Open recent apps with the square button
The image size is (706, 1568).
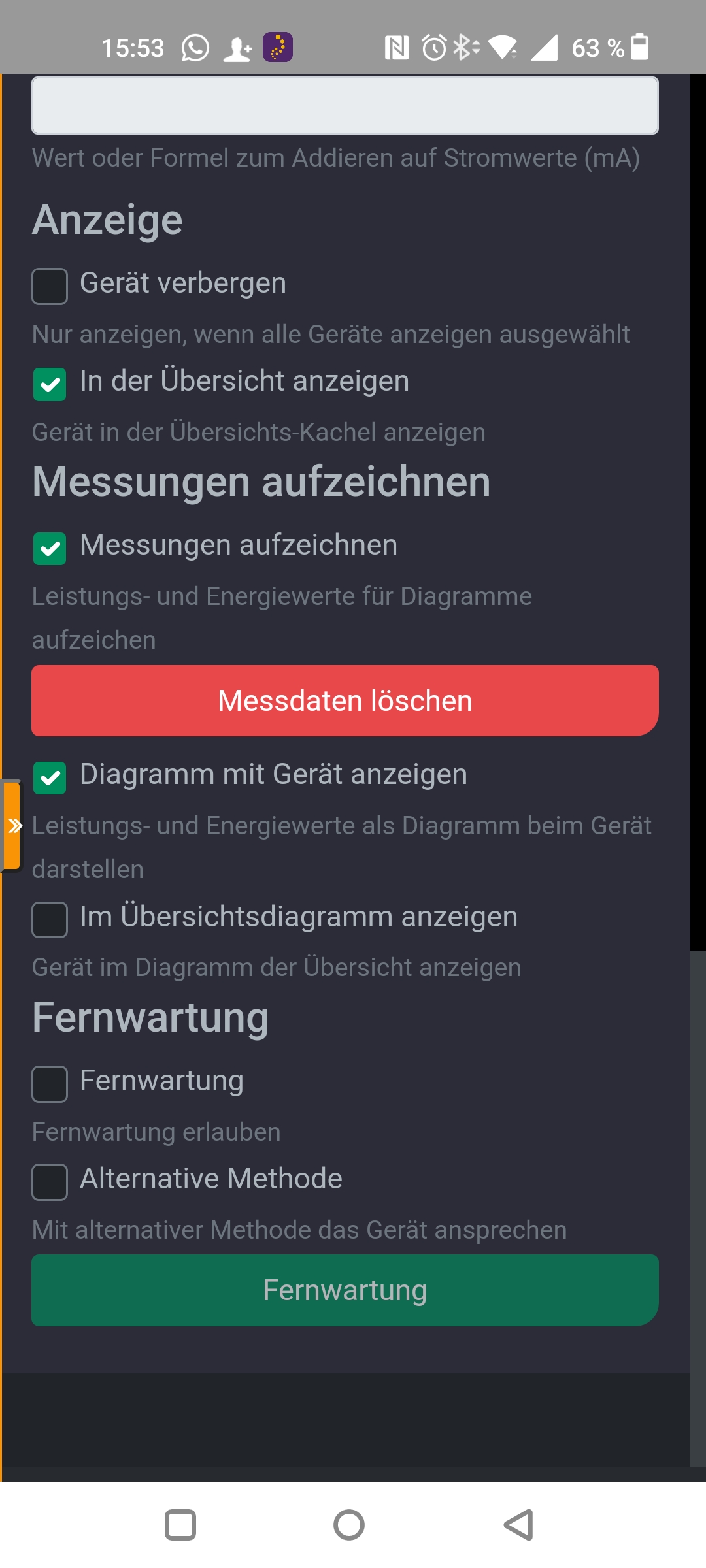click(x=180, y=1525)
